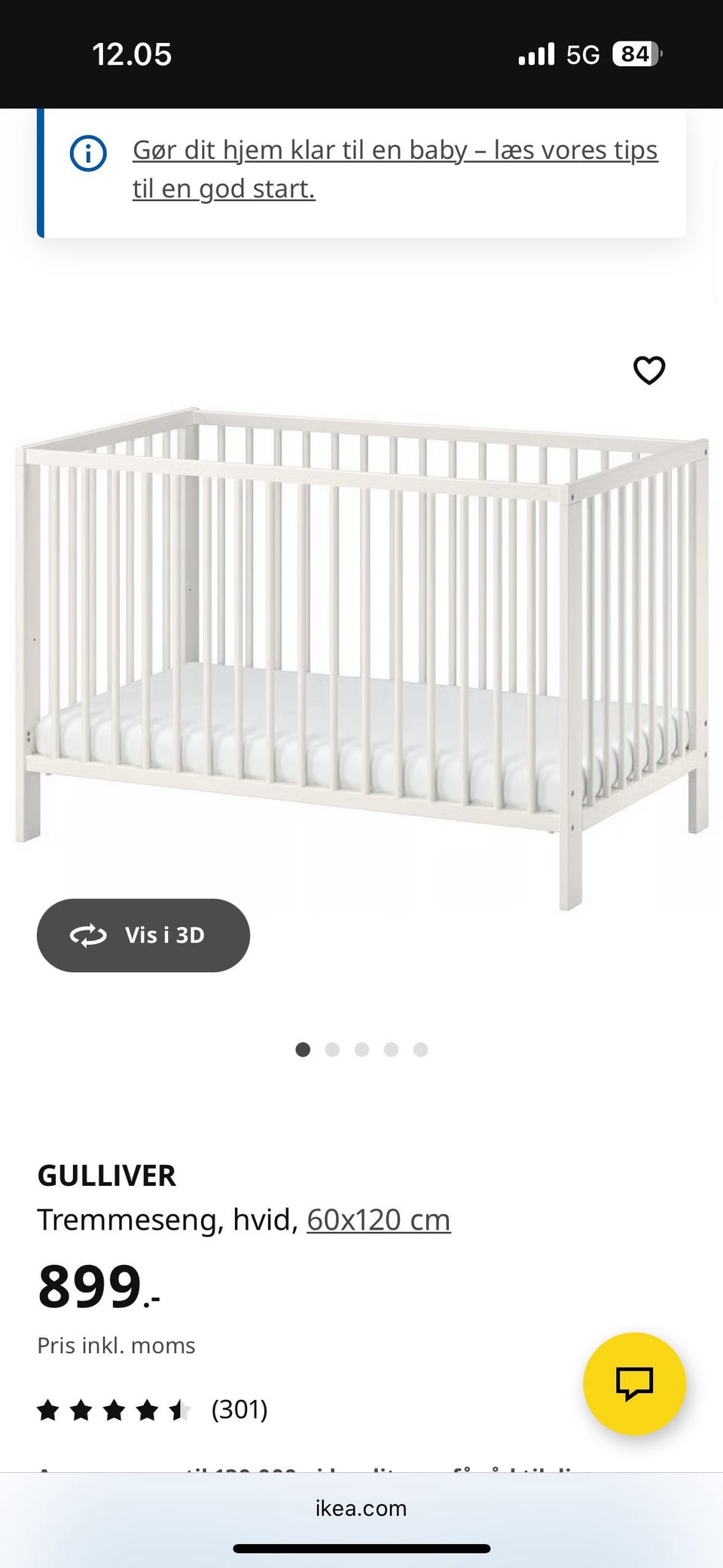
Task: Tap the ikea.com address bar
Action: click(x=361, y=1508)
